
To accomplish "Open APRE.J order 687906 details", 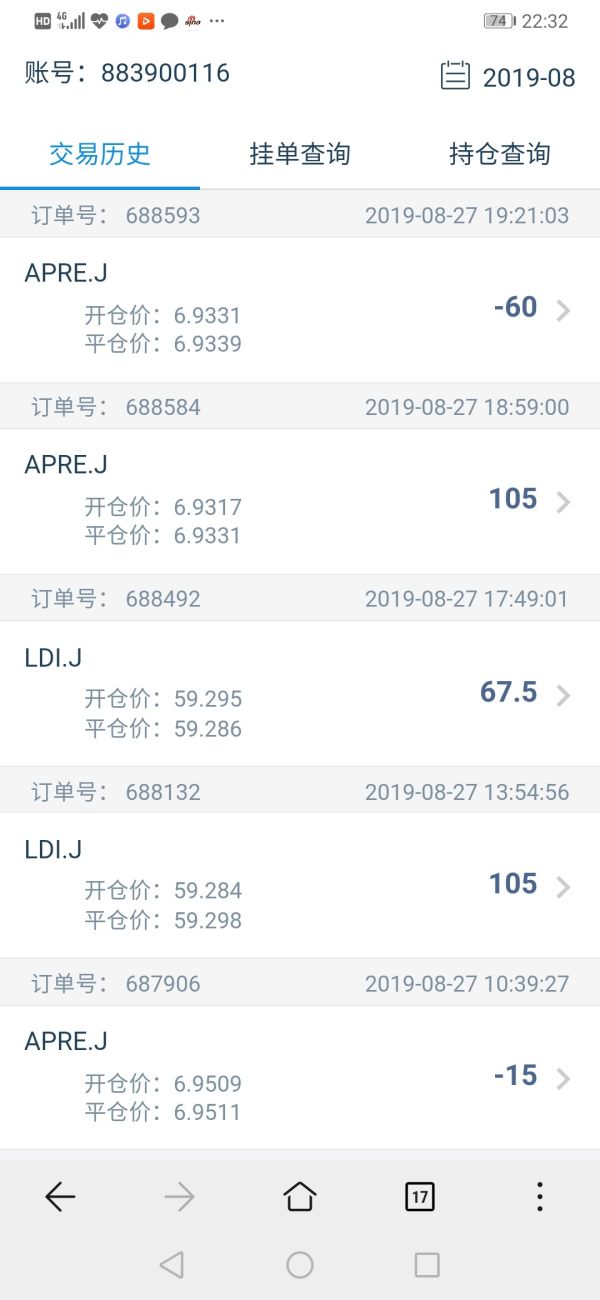I will click(x=300, y=1077).
